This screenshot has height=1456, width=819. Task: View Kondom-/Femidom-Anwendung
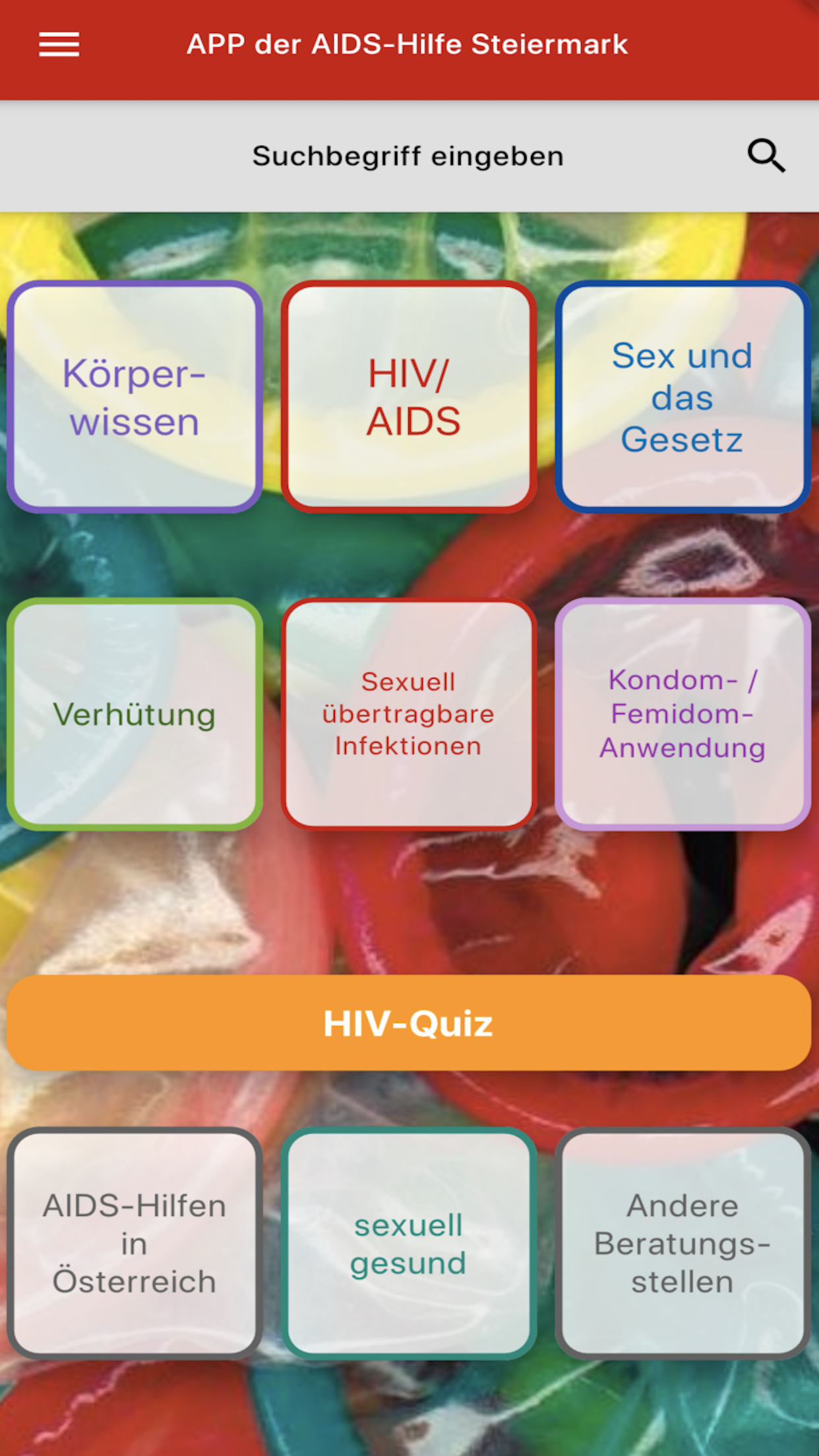click(x=682, y=714)
